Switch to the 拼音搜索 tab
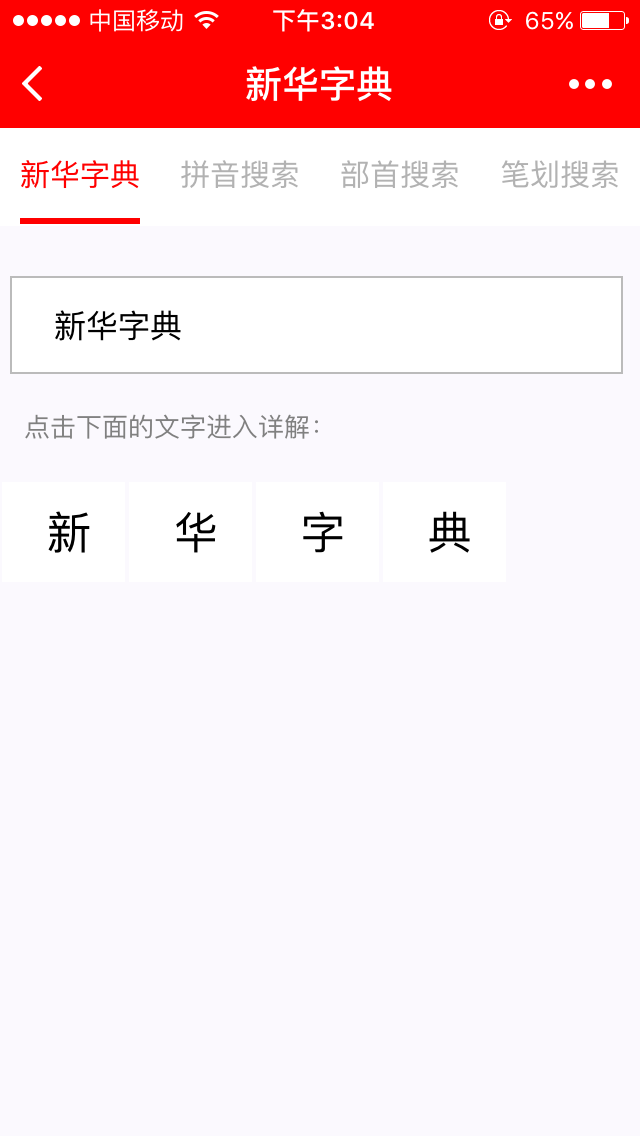640x1136 pixels. (240, 175)
